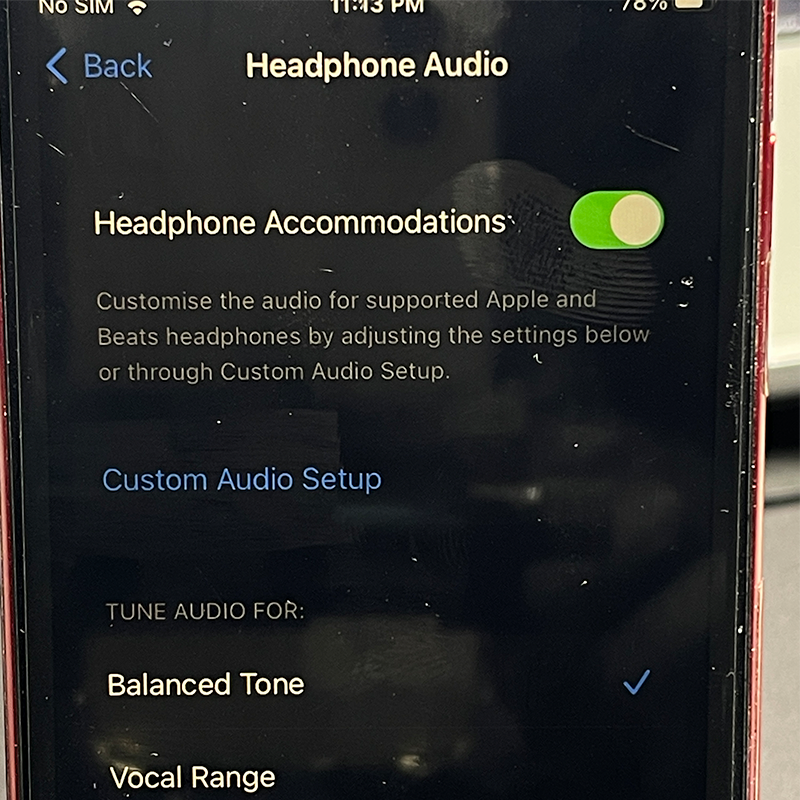Image resolution: width=800 pixels, height=800 pixels.
Task: Go back to the previous settings page
Action: 98,67
